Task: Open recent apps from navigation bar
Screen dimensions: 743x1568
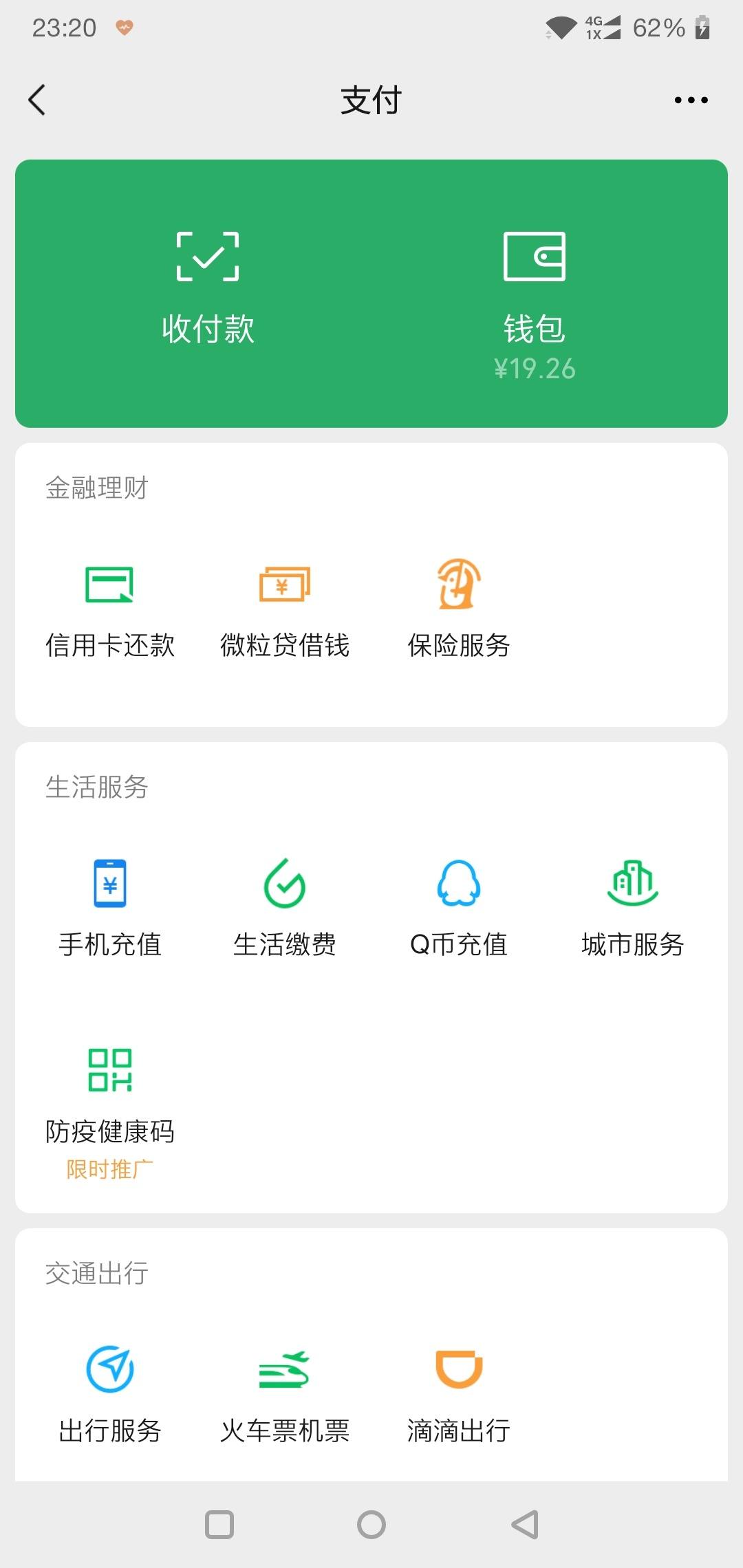Action: click(x=219, y=1524)
